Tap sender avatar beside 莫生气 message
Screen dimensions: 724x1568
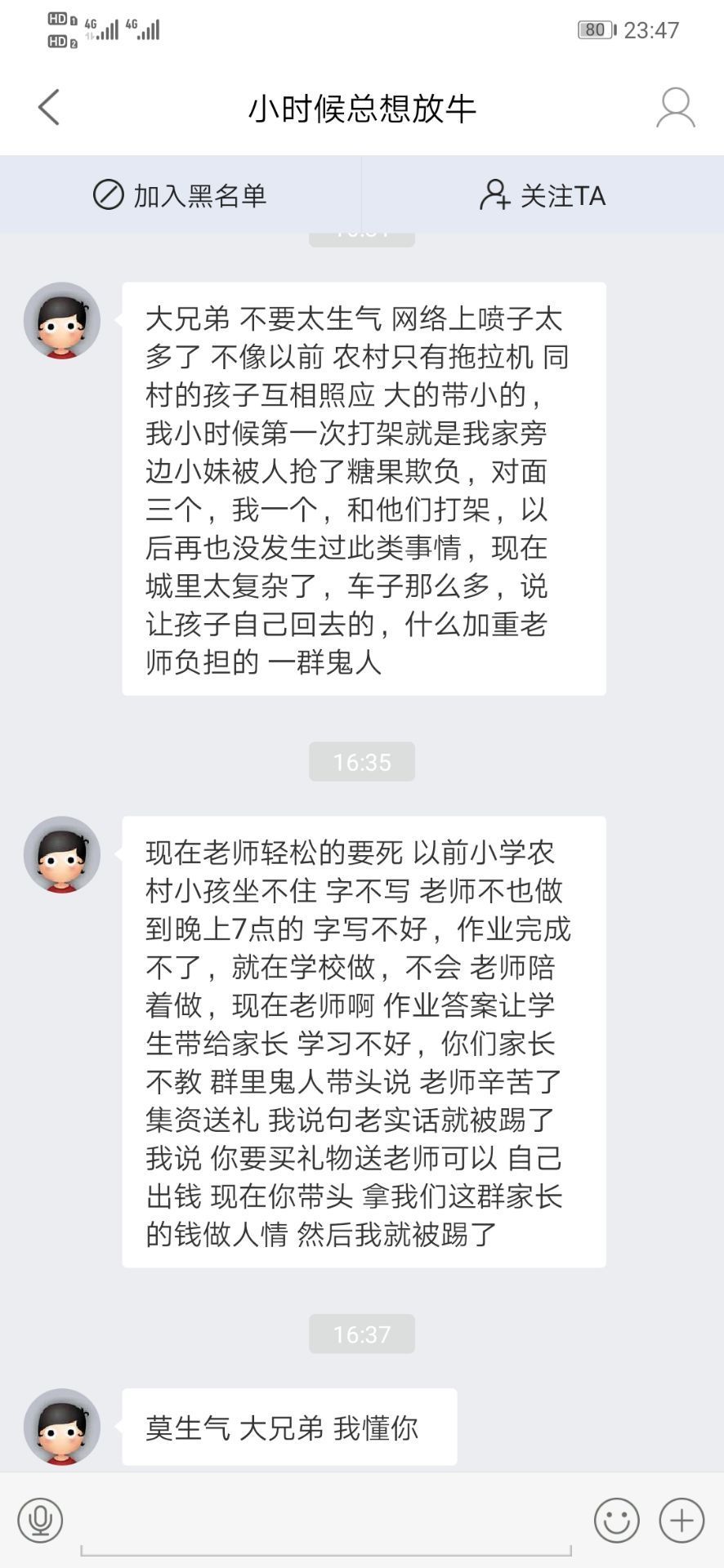click(x=62, y=1426)
